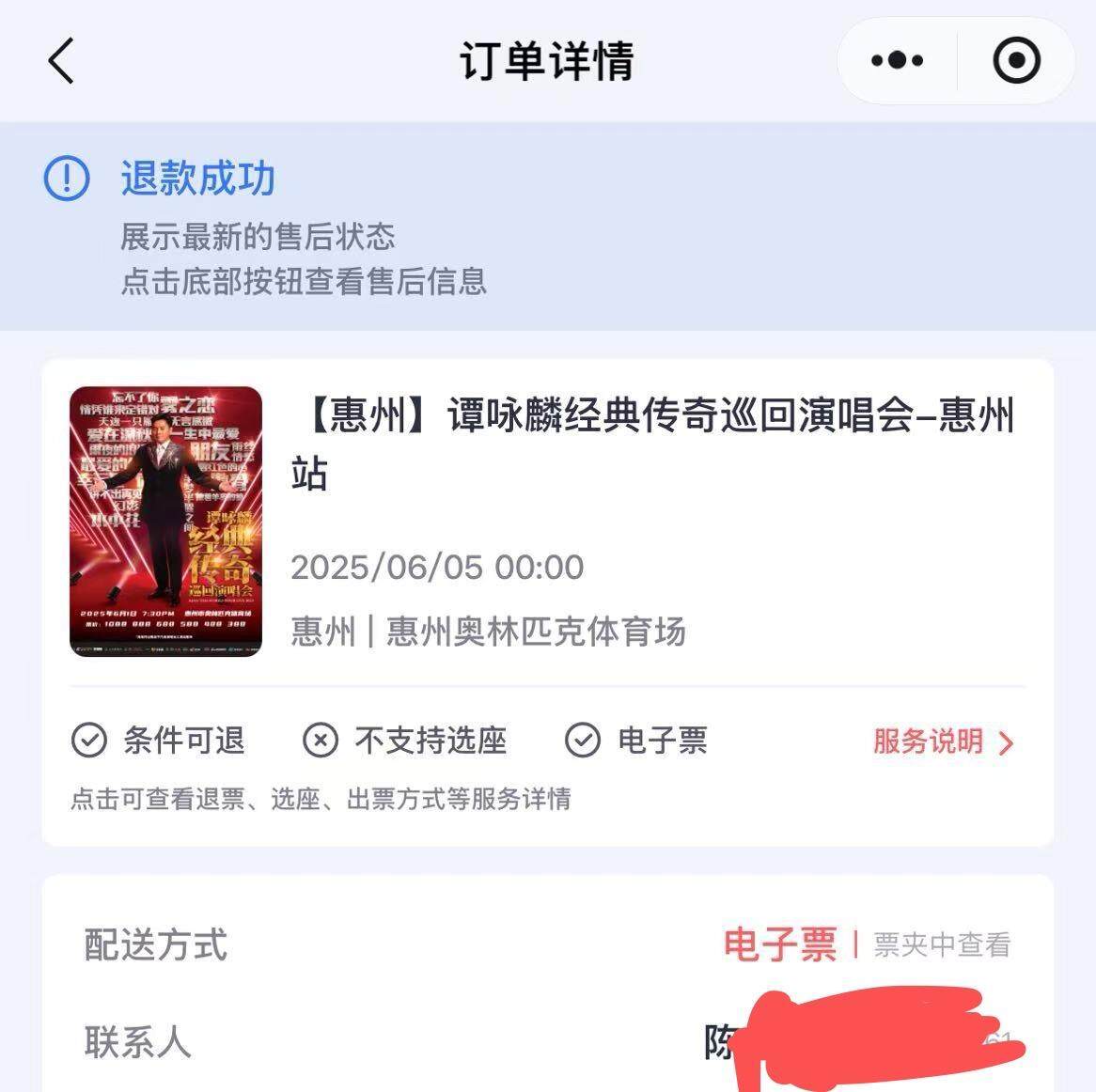Viewport: 1096px width, 1092px height.
Task: View e-ticket in 票夹中查看
Action: (942, 944)
